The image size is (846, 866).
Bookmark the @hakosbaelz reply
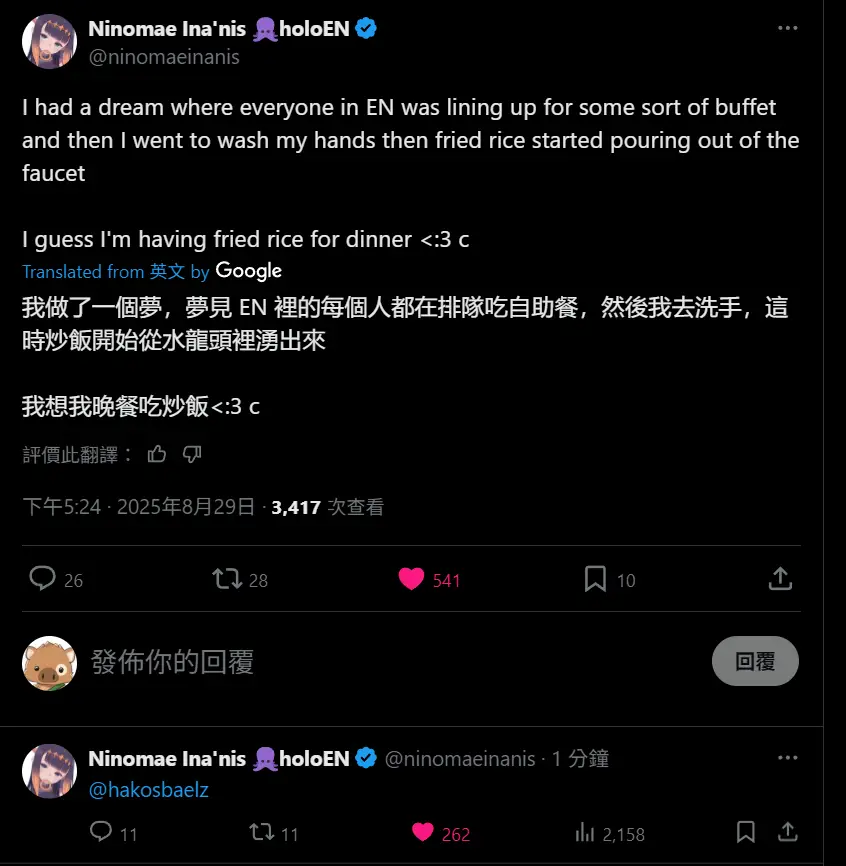[x=746, y=832]
